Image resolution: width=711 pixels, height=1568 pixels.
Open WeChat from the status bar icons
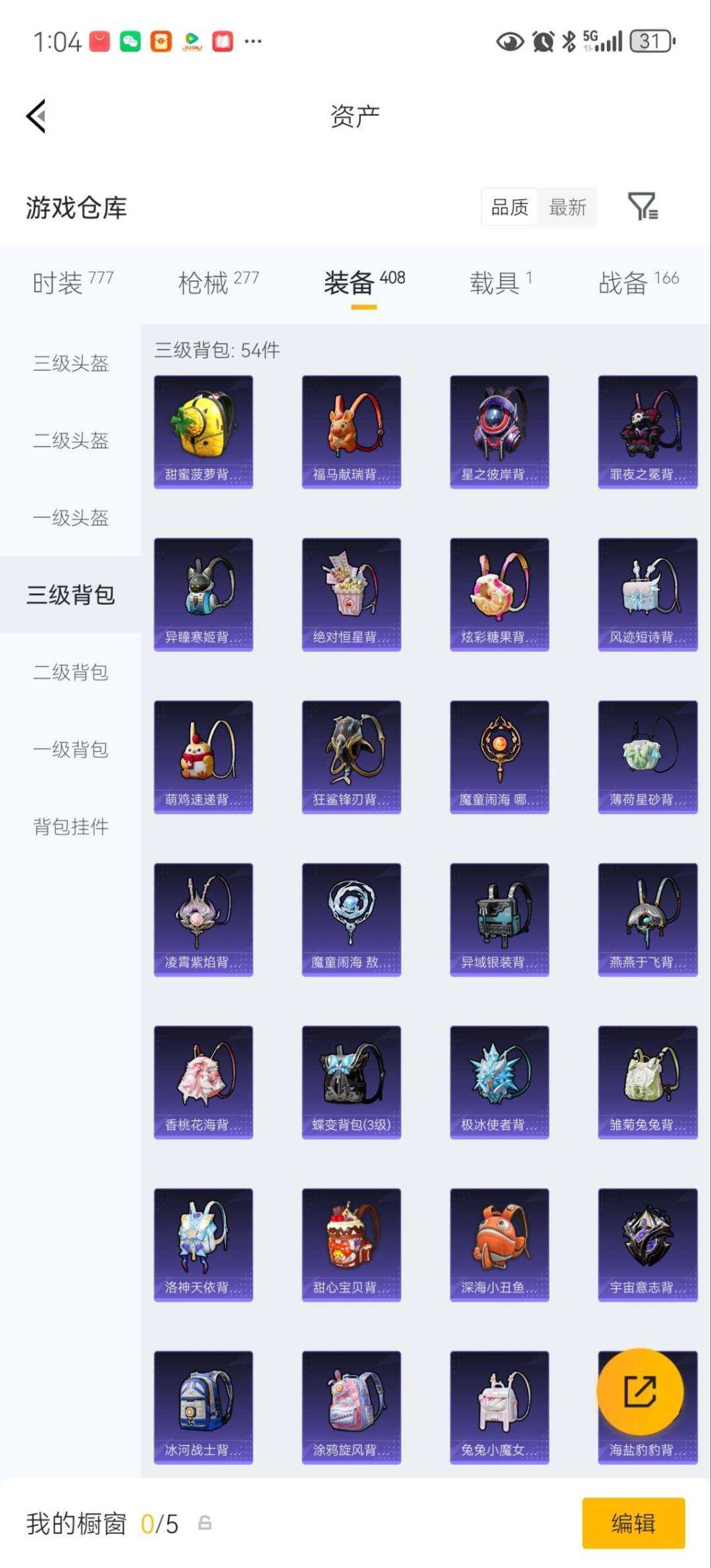(129, 41)
